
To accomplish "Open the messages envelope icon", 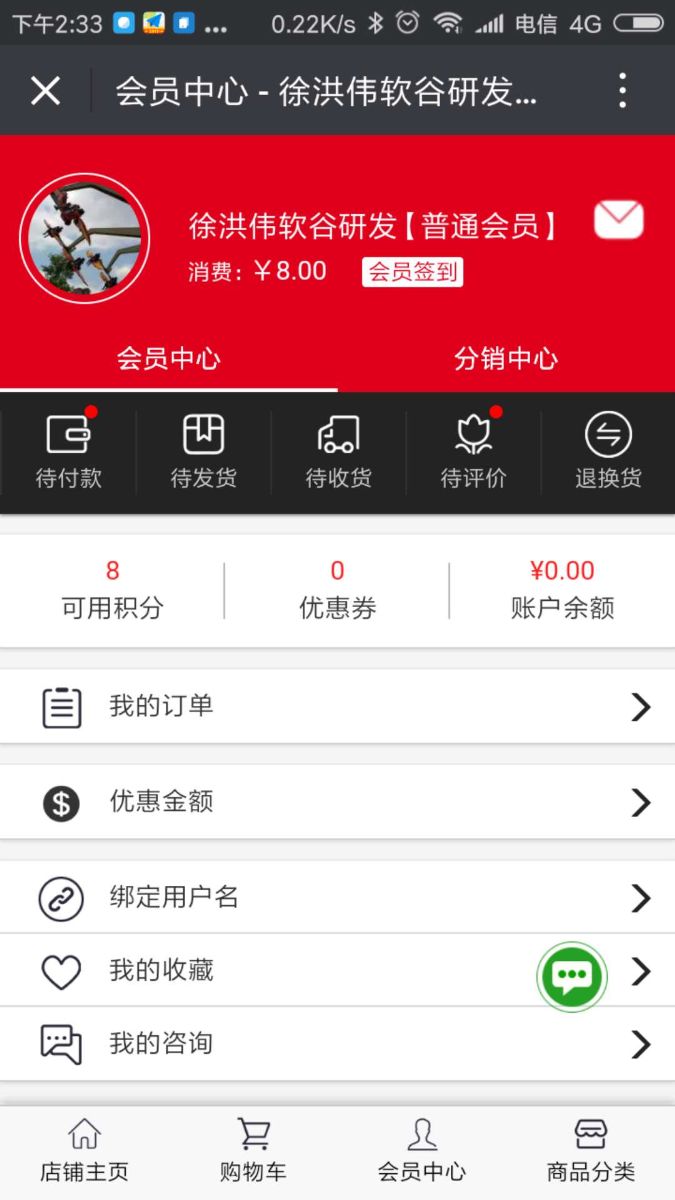I will point(618,220).
